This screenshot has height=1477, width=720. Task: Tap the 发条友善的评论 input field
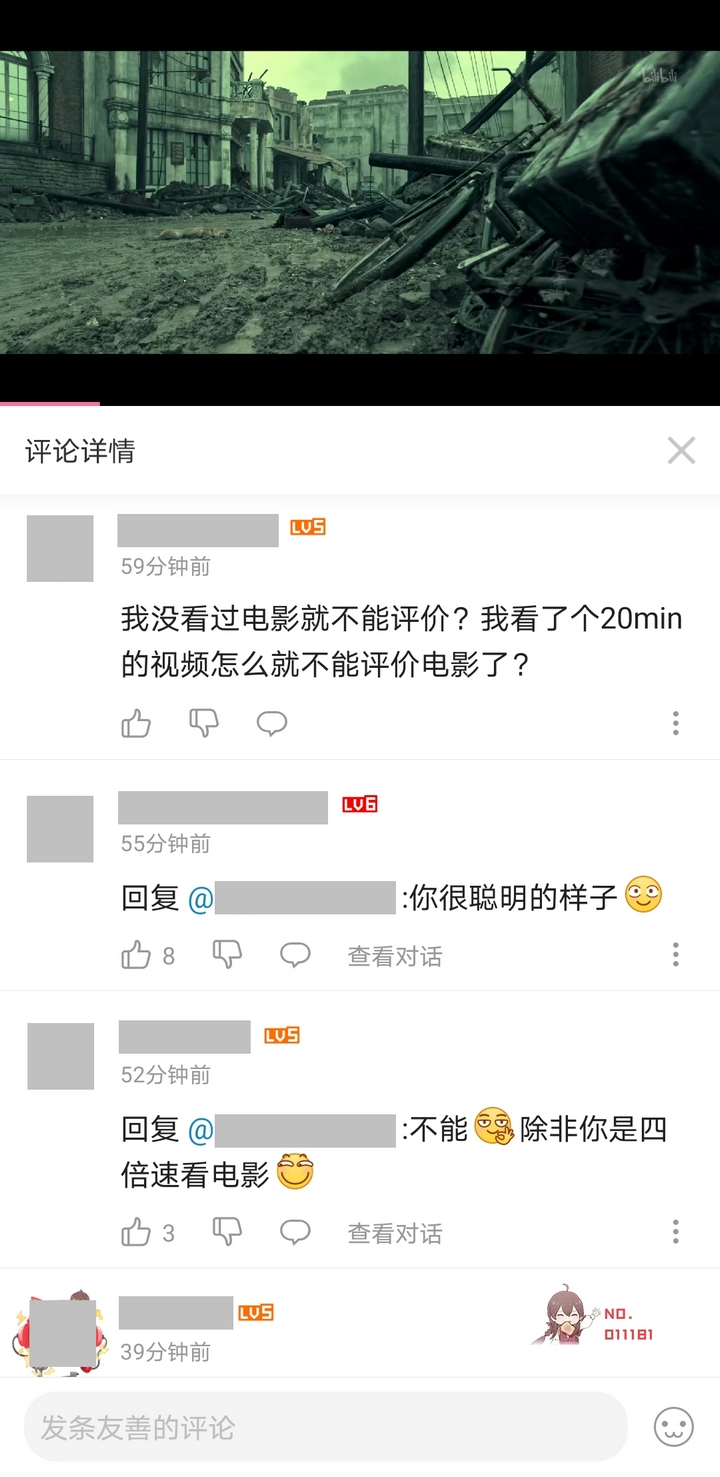(326, 1427)
